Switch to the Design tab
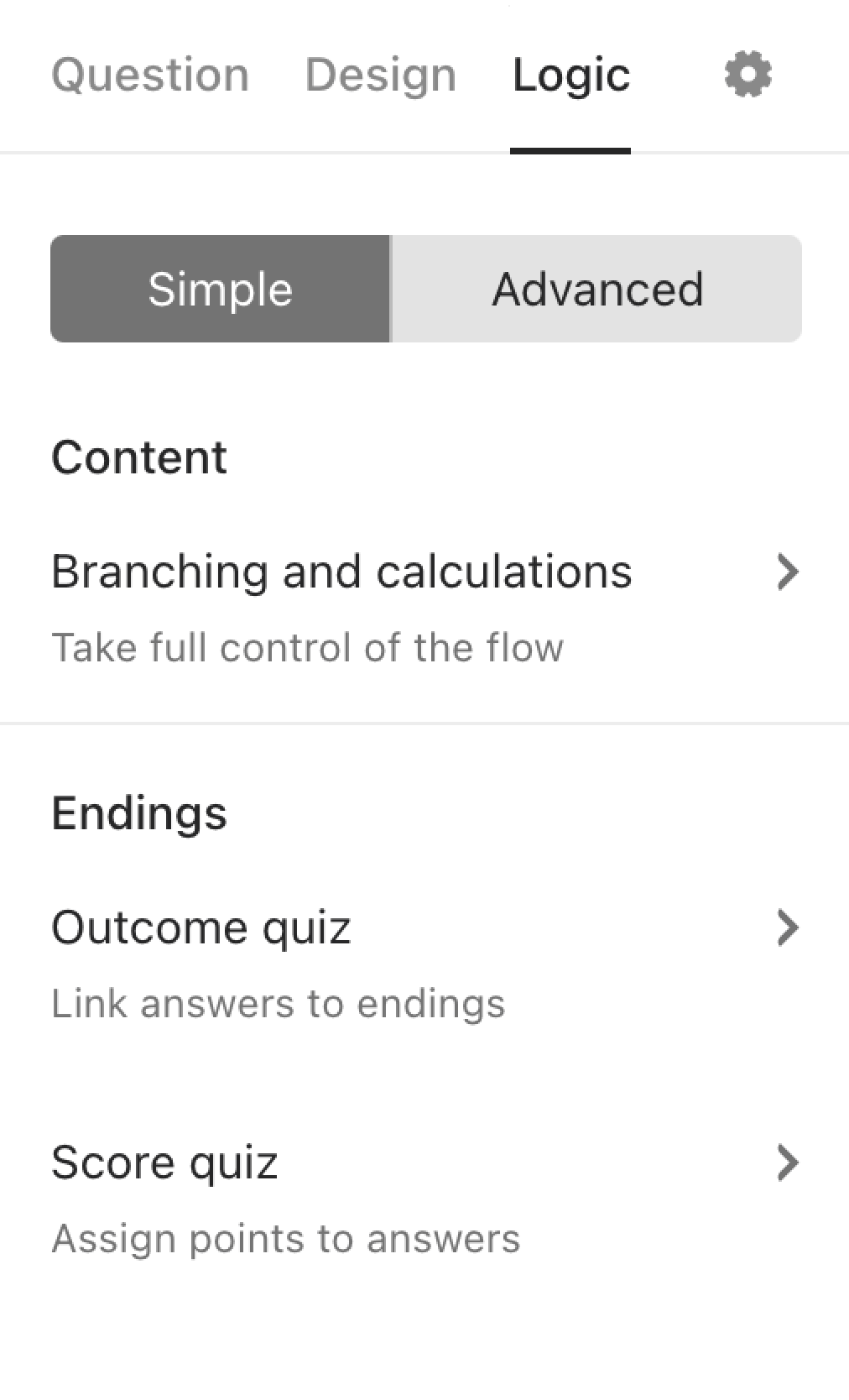The width and height of the screenshot is (849, 1400). pos(380,76)
